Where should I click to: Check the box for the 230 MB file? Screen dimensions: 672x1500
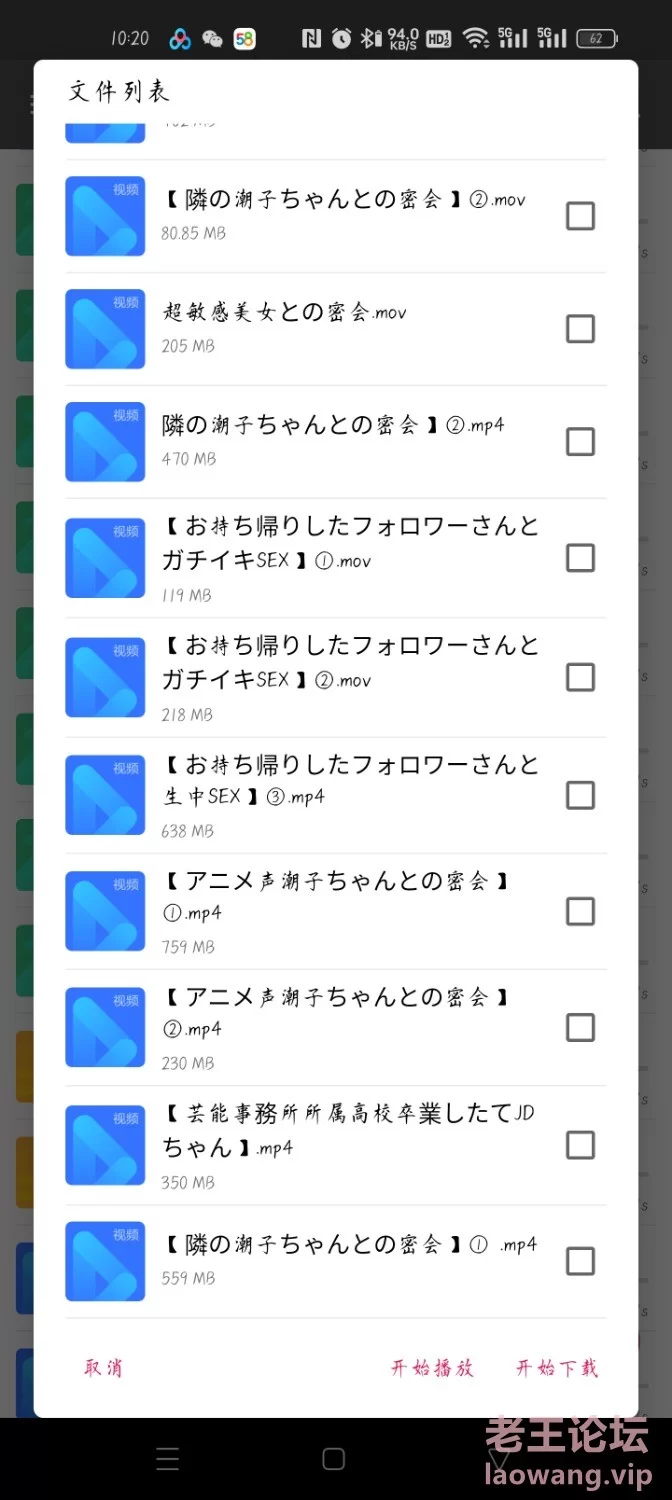pyautogui.click(x=580, y=1028)
